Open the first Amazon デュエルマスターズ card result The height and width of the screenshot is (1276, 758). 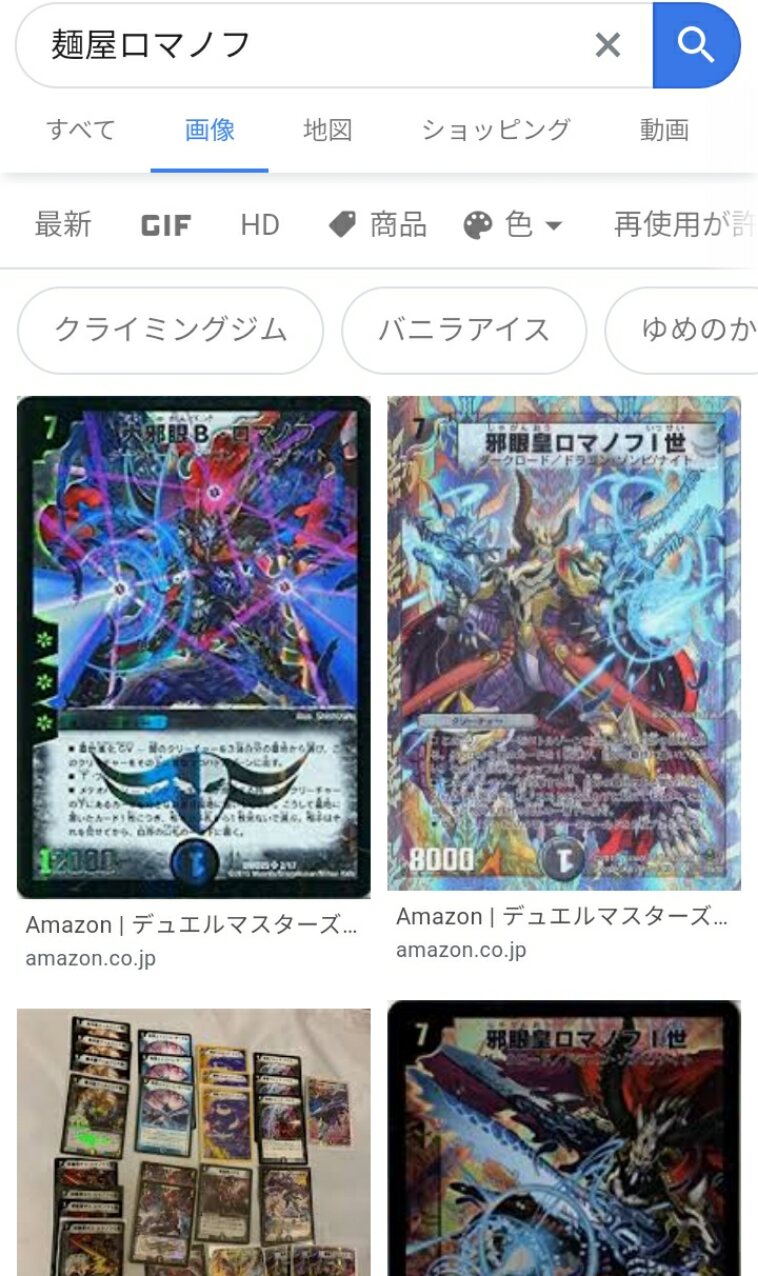point(194,646)
